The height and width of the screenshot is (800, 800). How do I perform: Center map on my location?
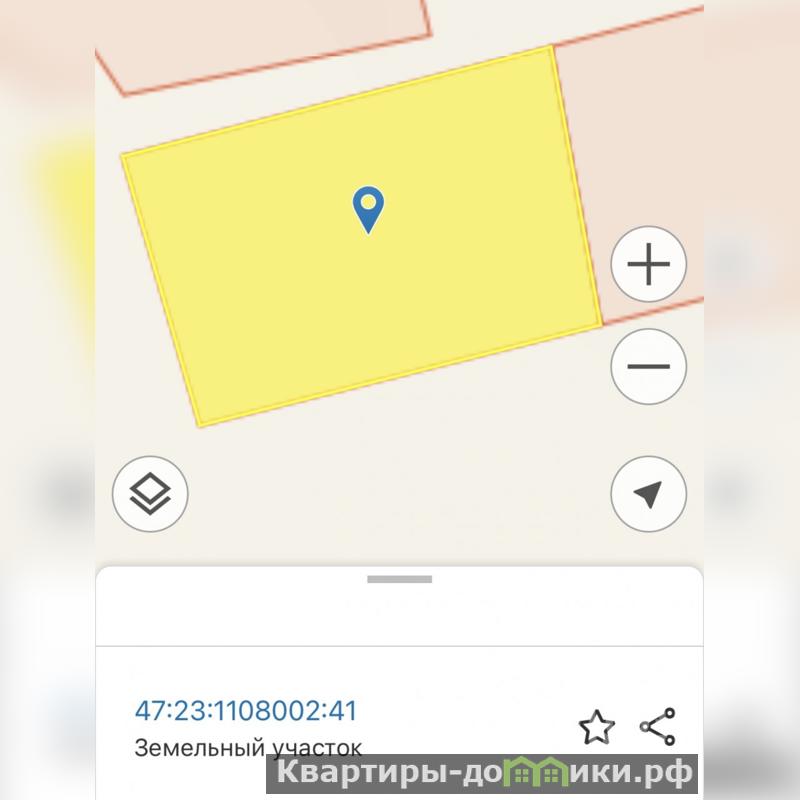pos(648,493)
